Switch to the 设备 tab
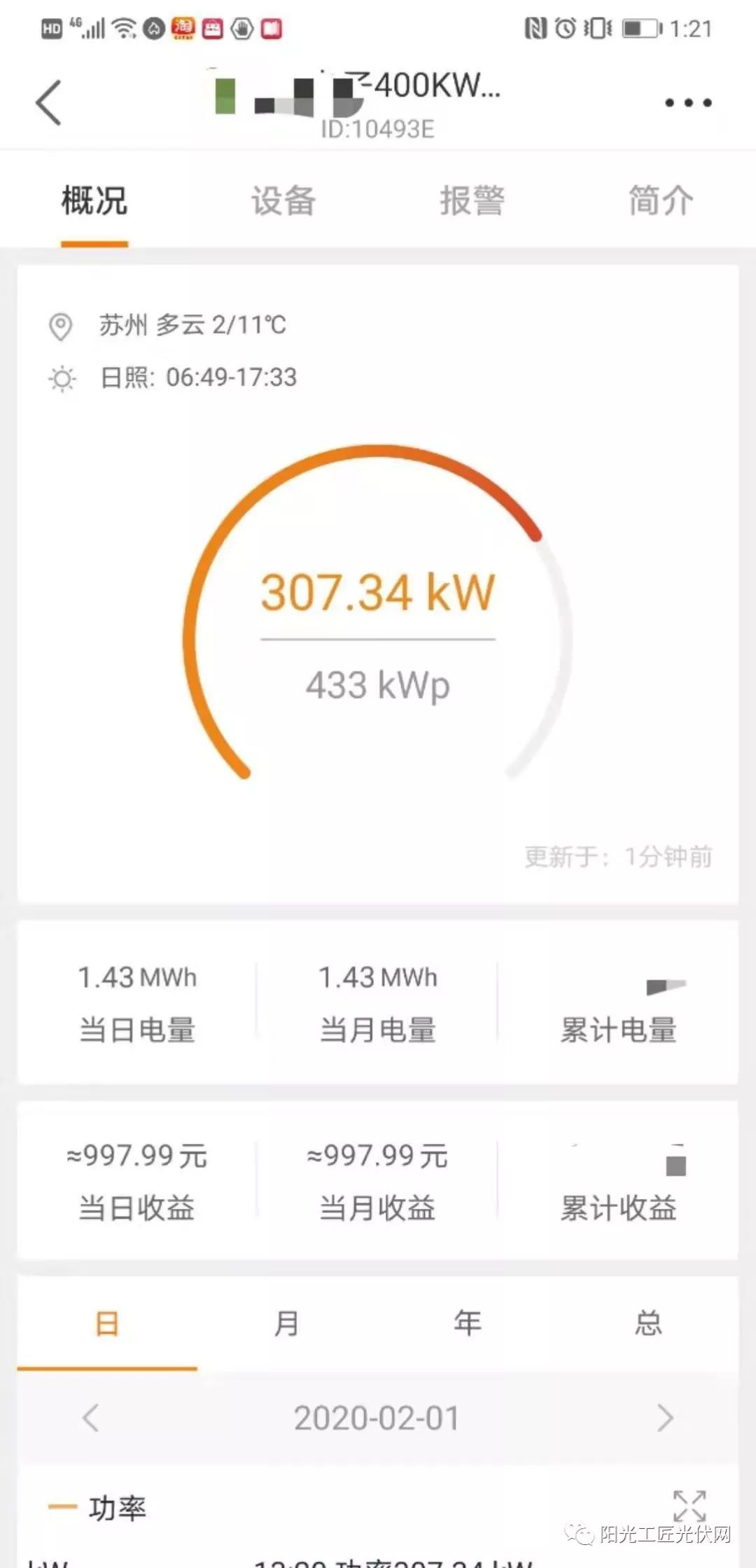 (x=283, y=201)
